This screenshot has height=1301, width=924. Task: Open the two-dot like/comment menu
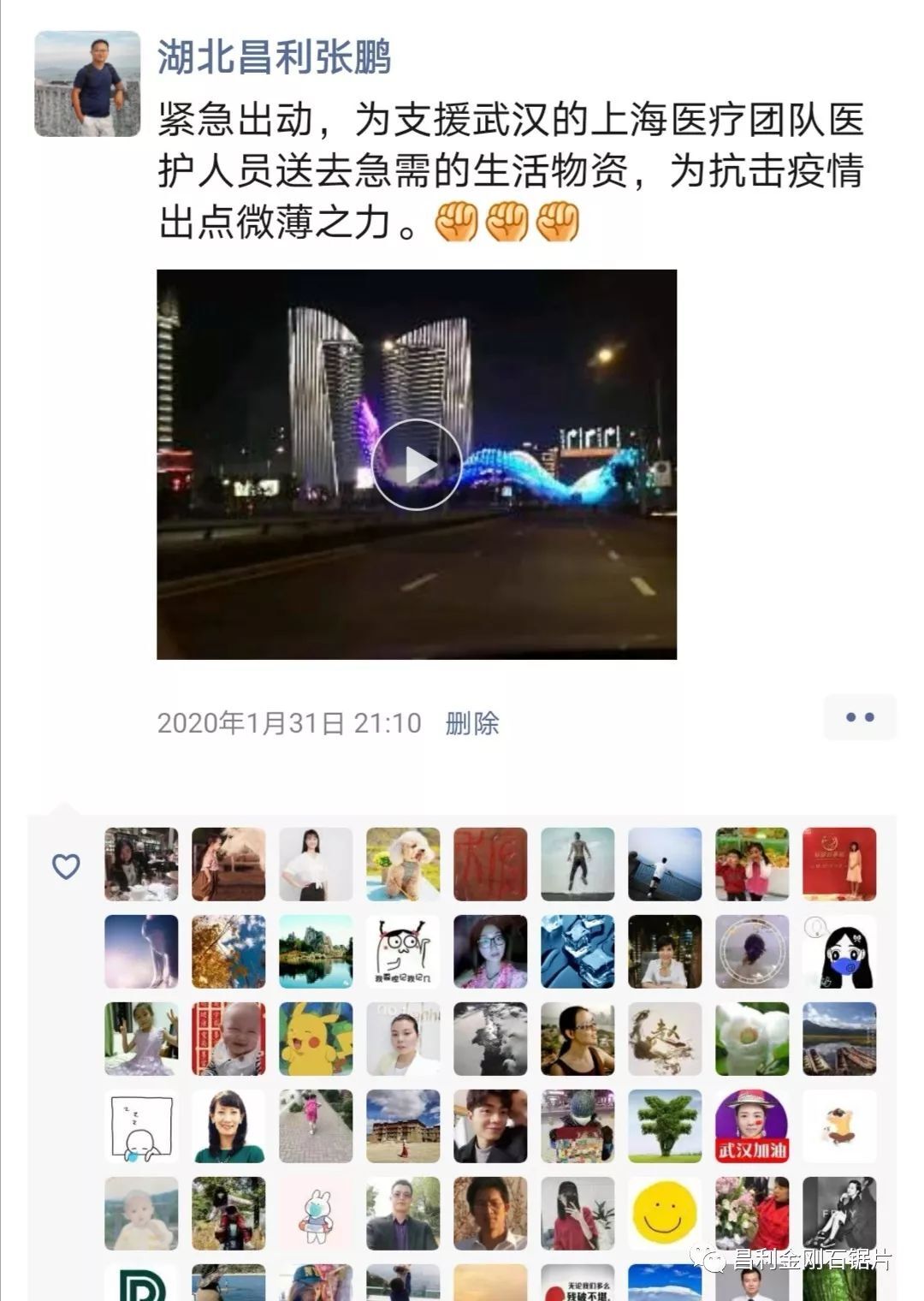point(859,717)
